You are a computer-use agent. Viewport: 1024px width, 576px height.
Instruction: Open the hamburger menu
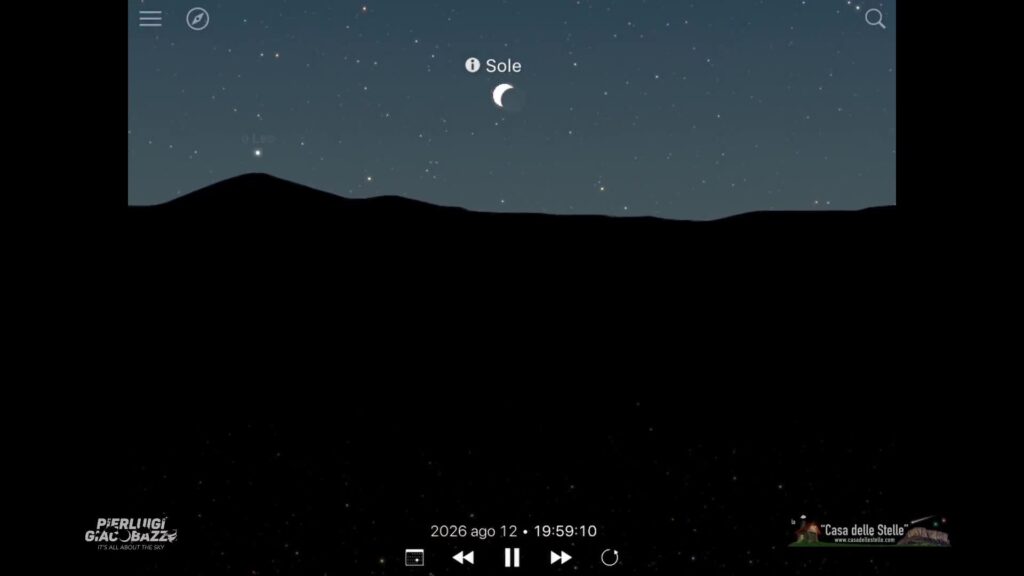[x=150, y=19]
